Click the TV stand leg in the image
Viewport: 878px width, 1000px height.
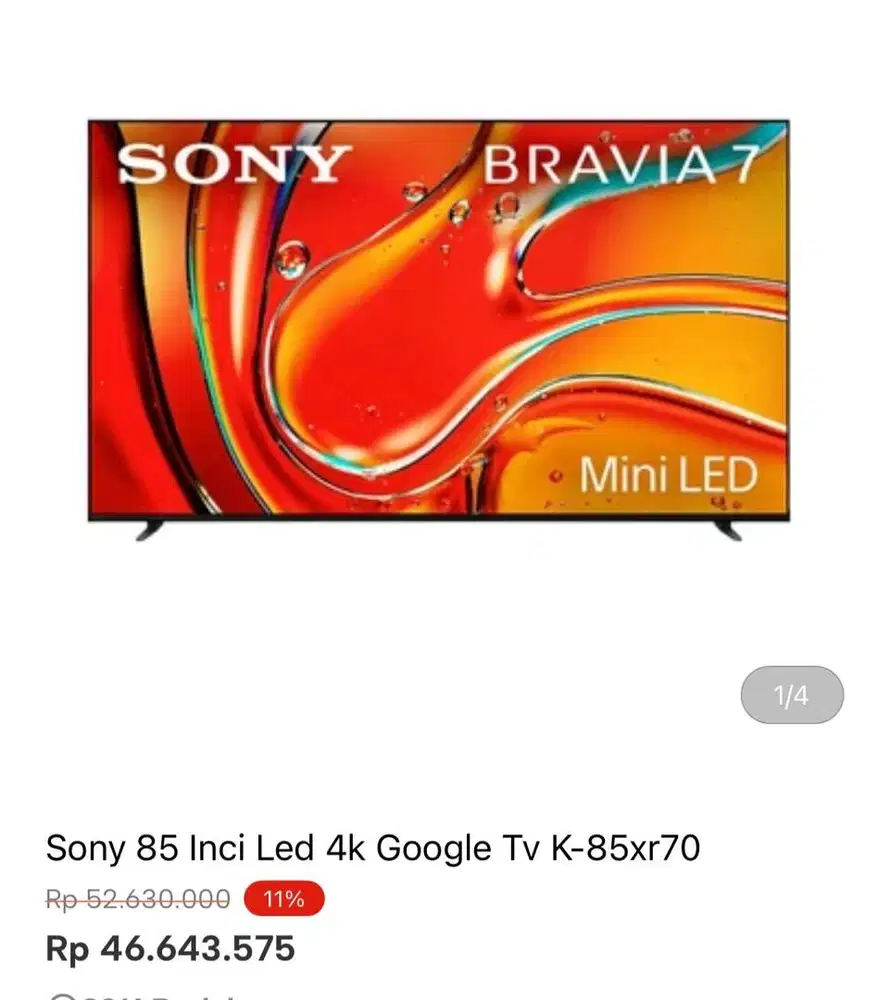click(150, 531)
